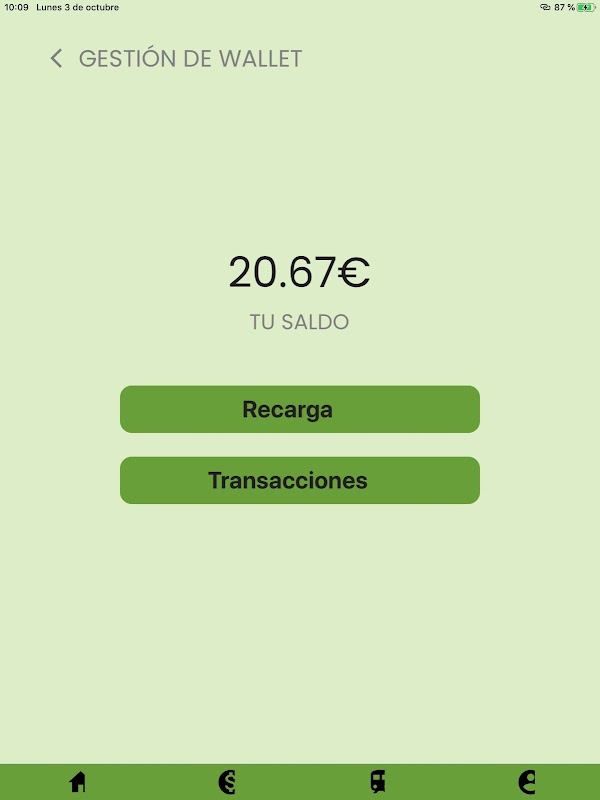Viewport: 600px width, 800px height.
Task: Tap the Recarga button
Action: click(300, 409)
